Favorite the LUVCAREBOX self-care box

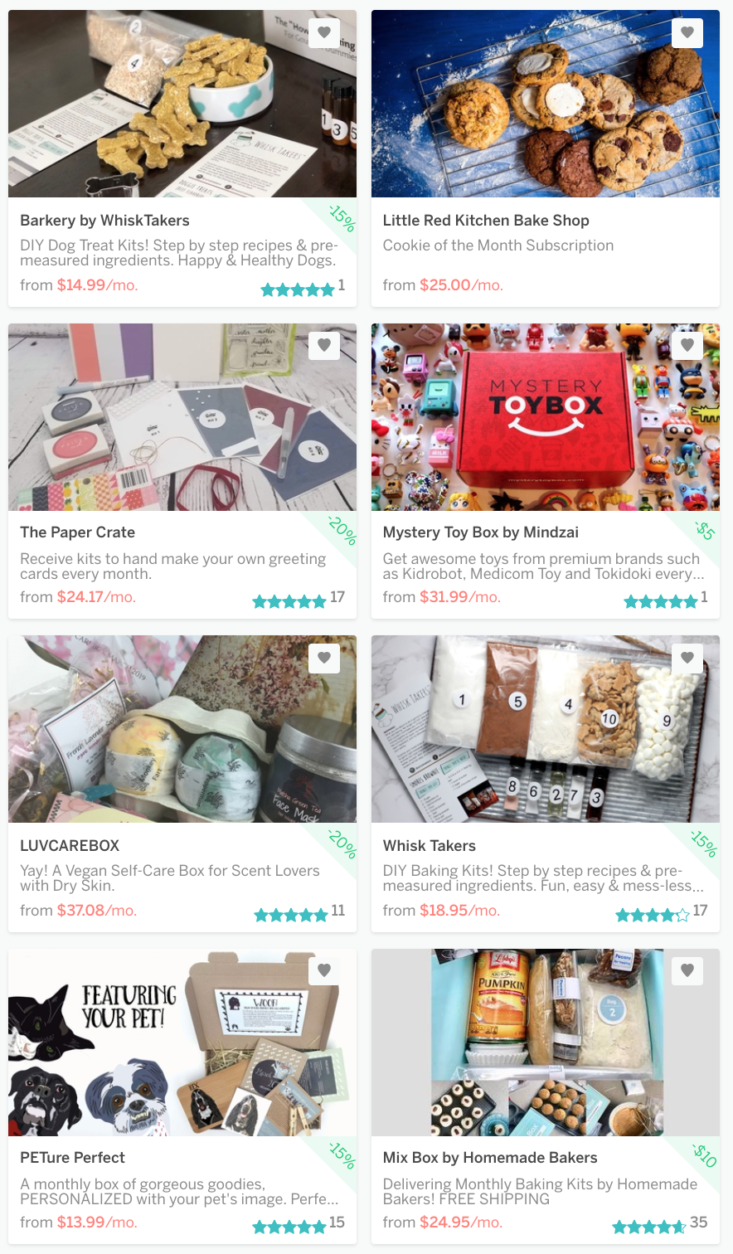tap(324, 659)
